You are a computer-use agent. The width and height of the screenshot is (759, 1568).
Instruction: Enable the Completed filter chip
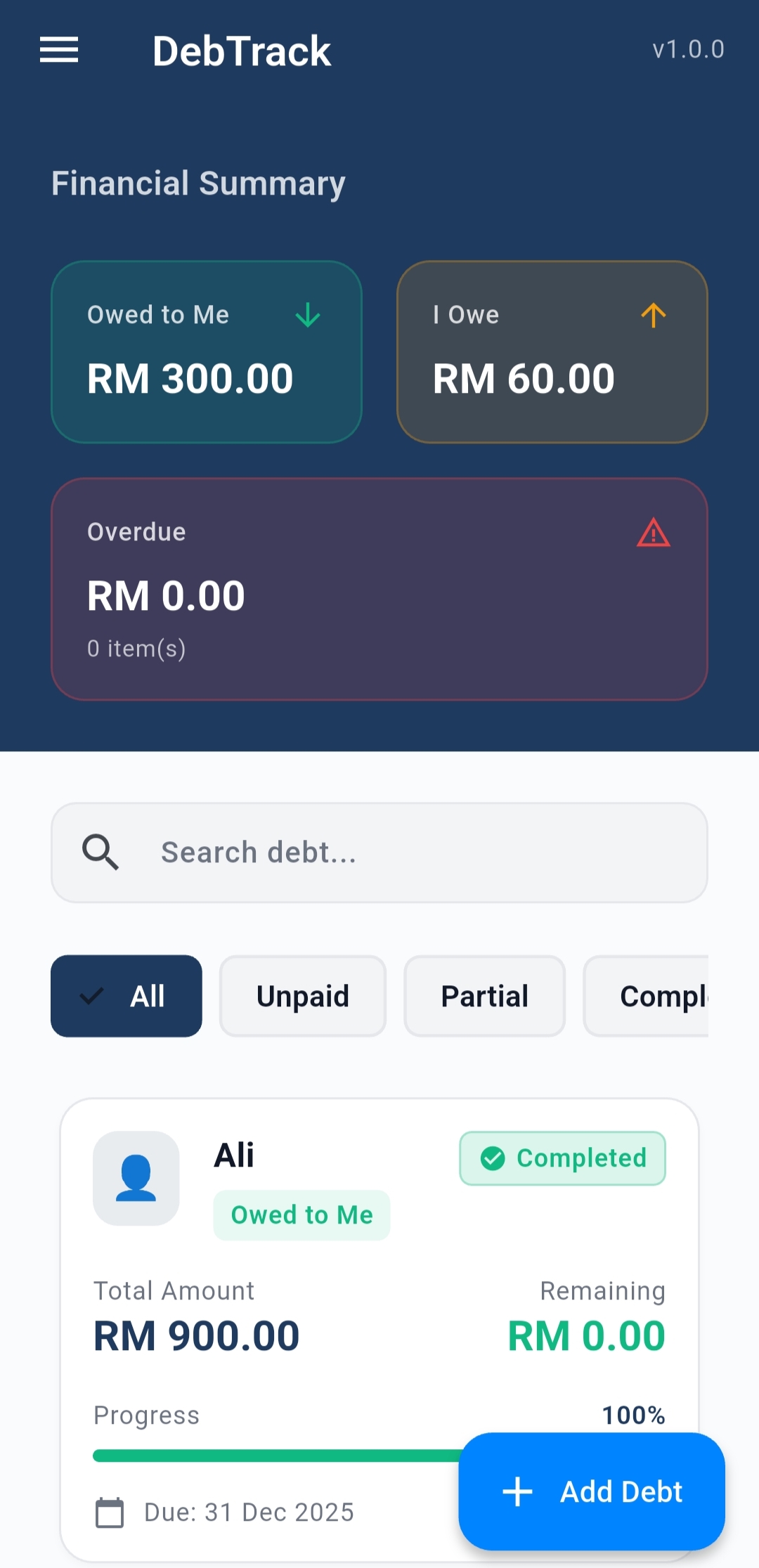point(661,996)
